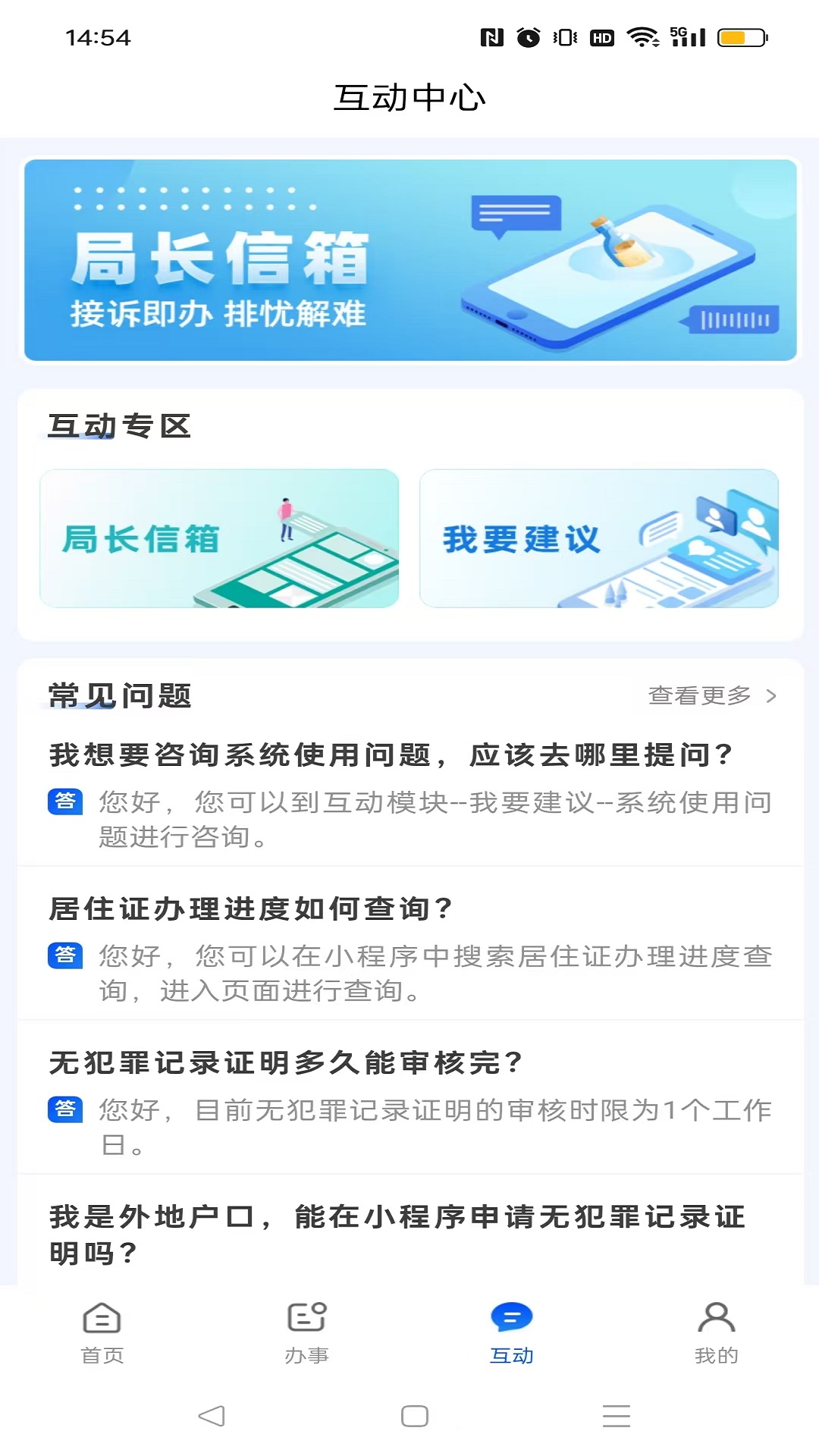Tap the 互动 chat bubble icon

point(512,1316)
